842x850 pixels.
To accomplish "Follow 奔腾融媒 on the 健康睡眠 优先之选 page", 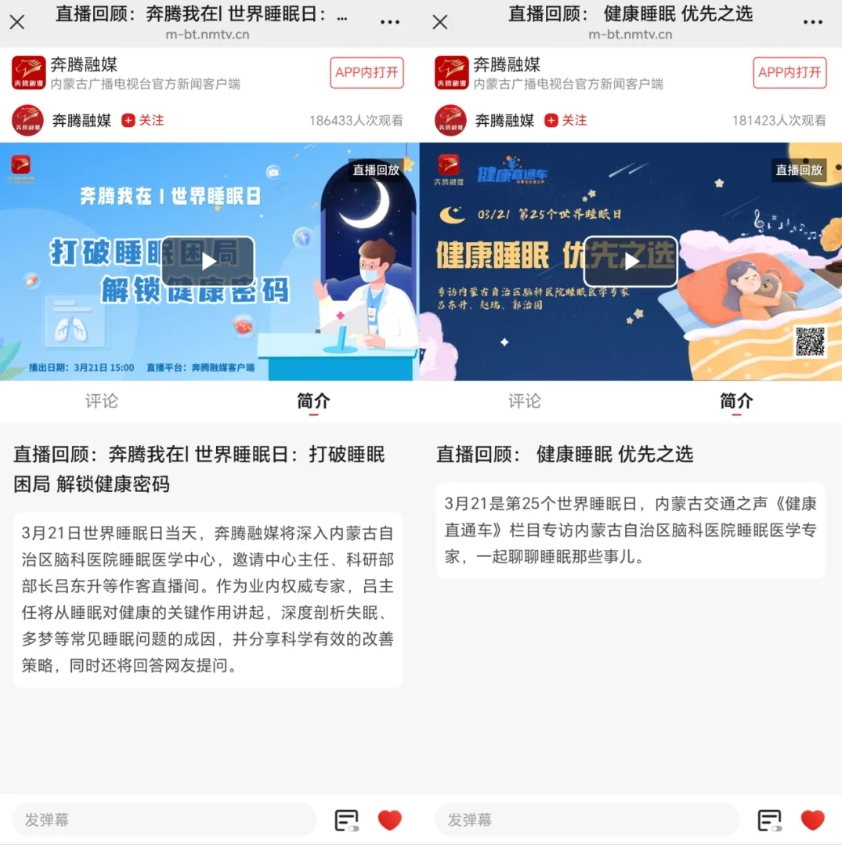I will (x=566, y=120).
